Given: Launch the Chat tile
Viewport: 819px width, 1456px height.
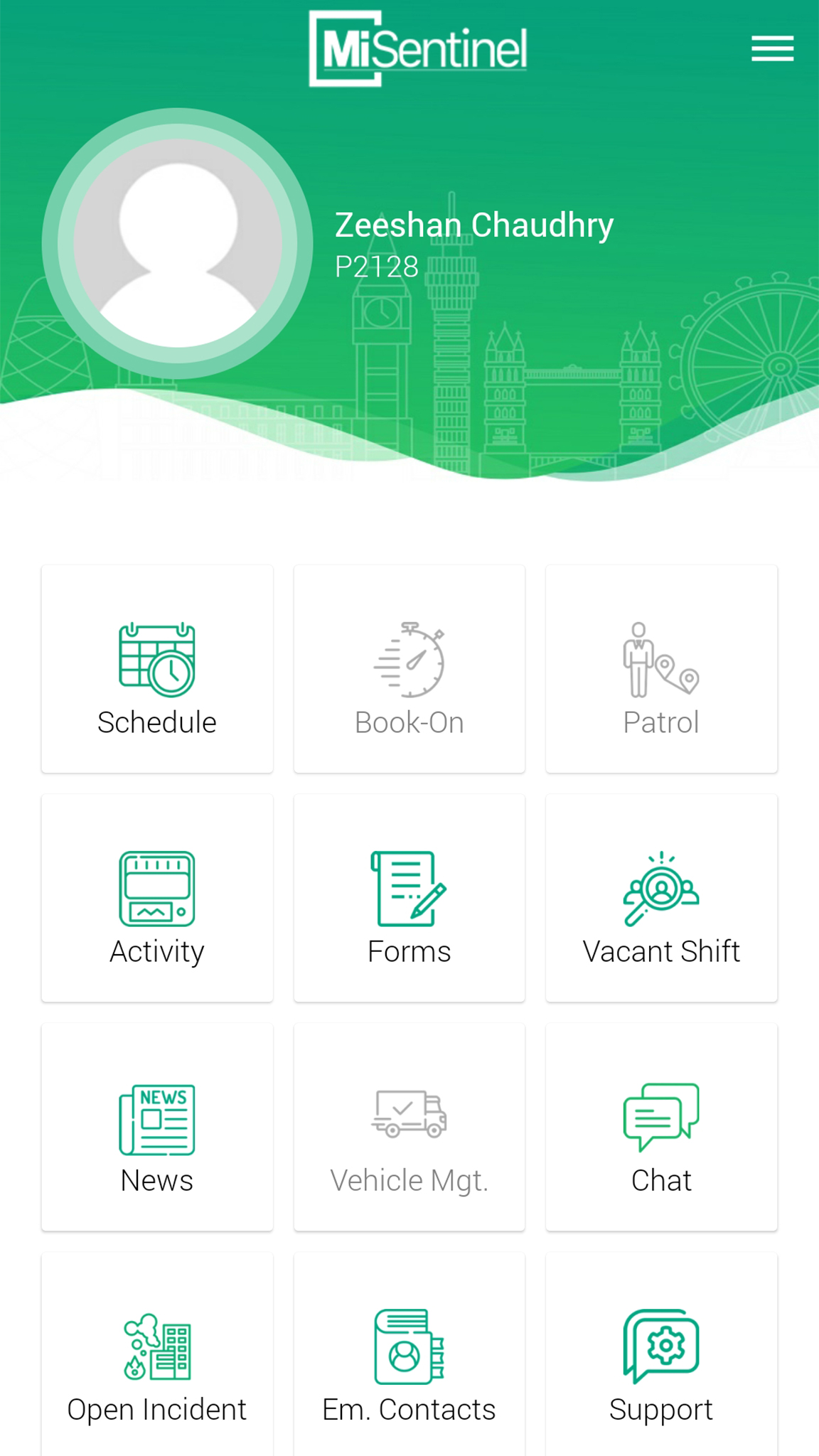Looking at the screenshot, I should click(x=661, y=1127).
